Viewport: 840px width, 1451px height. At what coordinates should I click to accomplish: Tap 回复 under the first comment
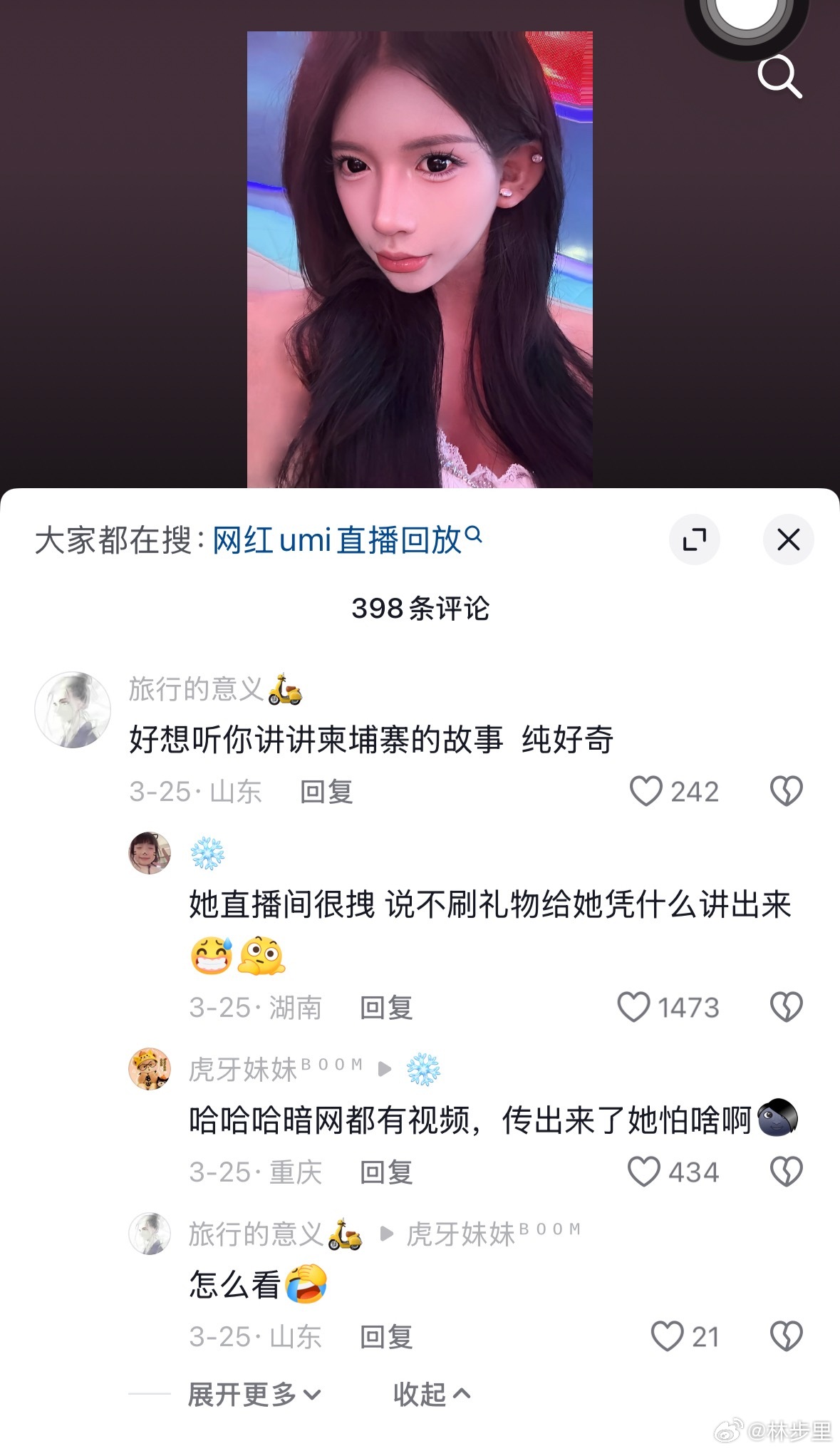[327, 791]
